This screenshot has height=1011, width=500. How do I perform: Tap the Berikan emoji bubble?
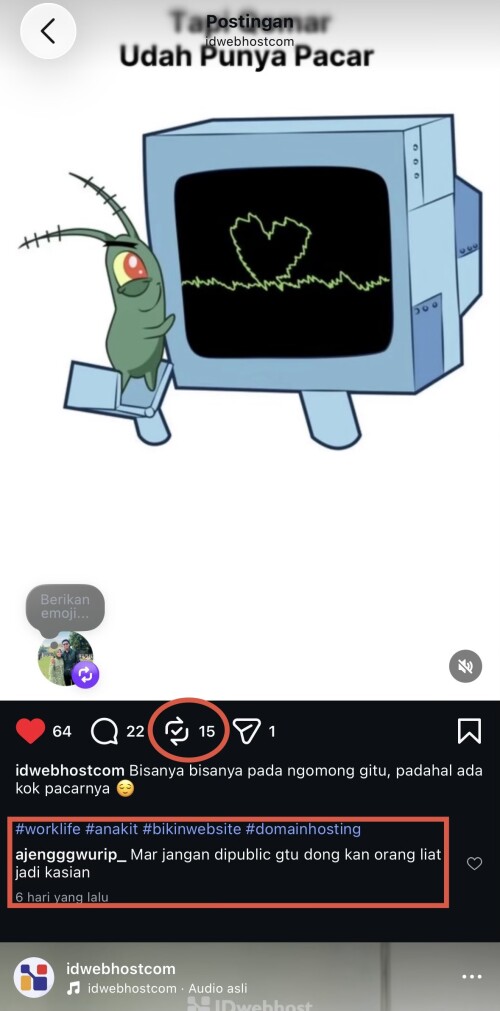point(65,607)
